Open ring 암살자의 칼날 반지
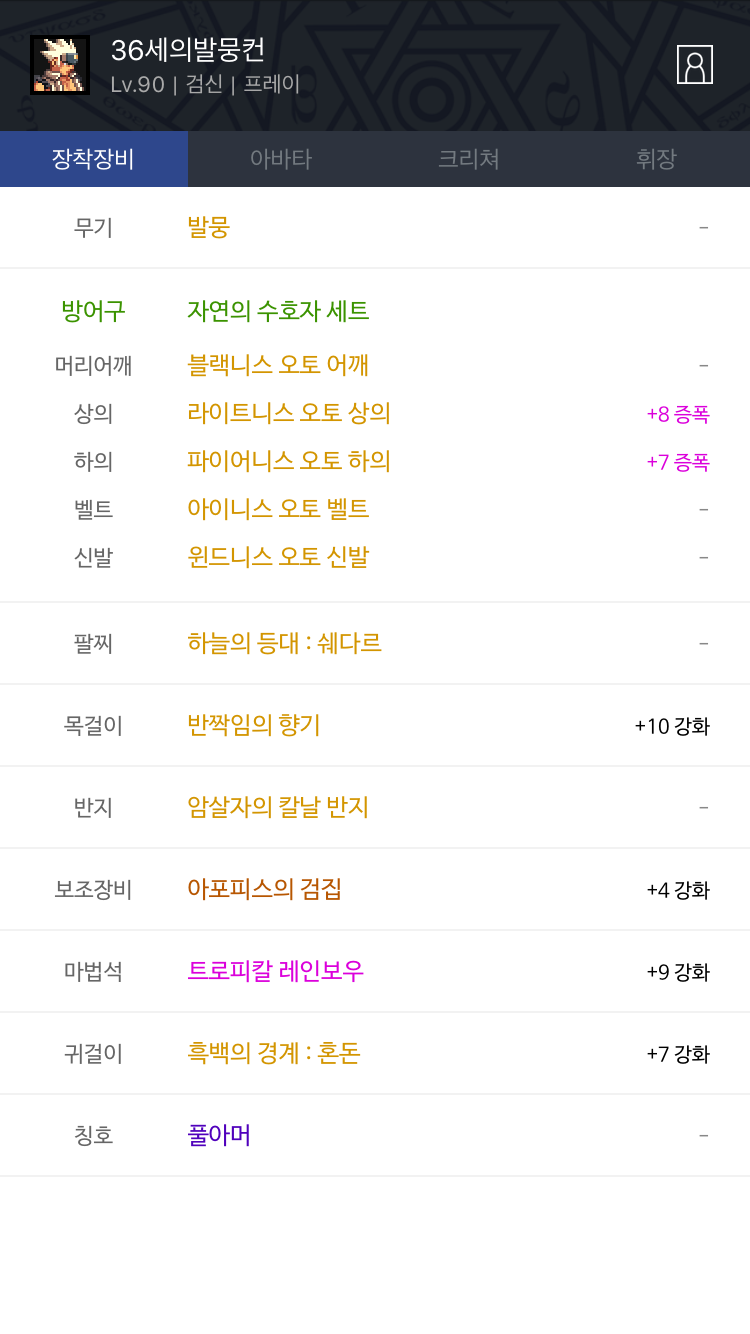Image resolution: width=750 pixels, height=1334 pixels. (278, 807)
